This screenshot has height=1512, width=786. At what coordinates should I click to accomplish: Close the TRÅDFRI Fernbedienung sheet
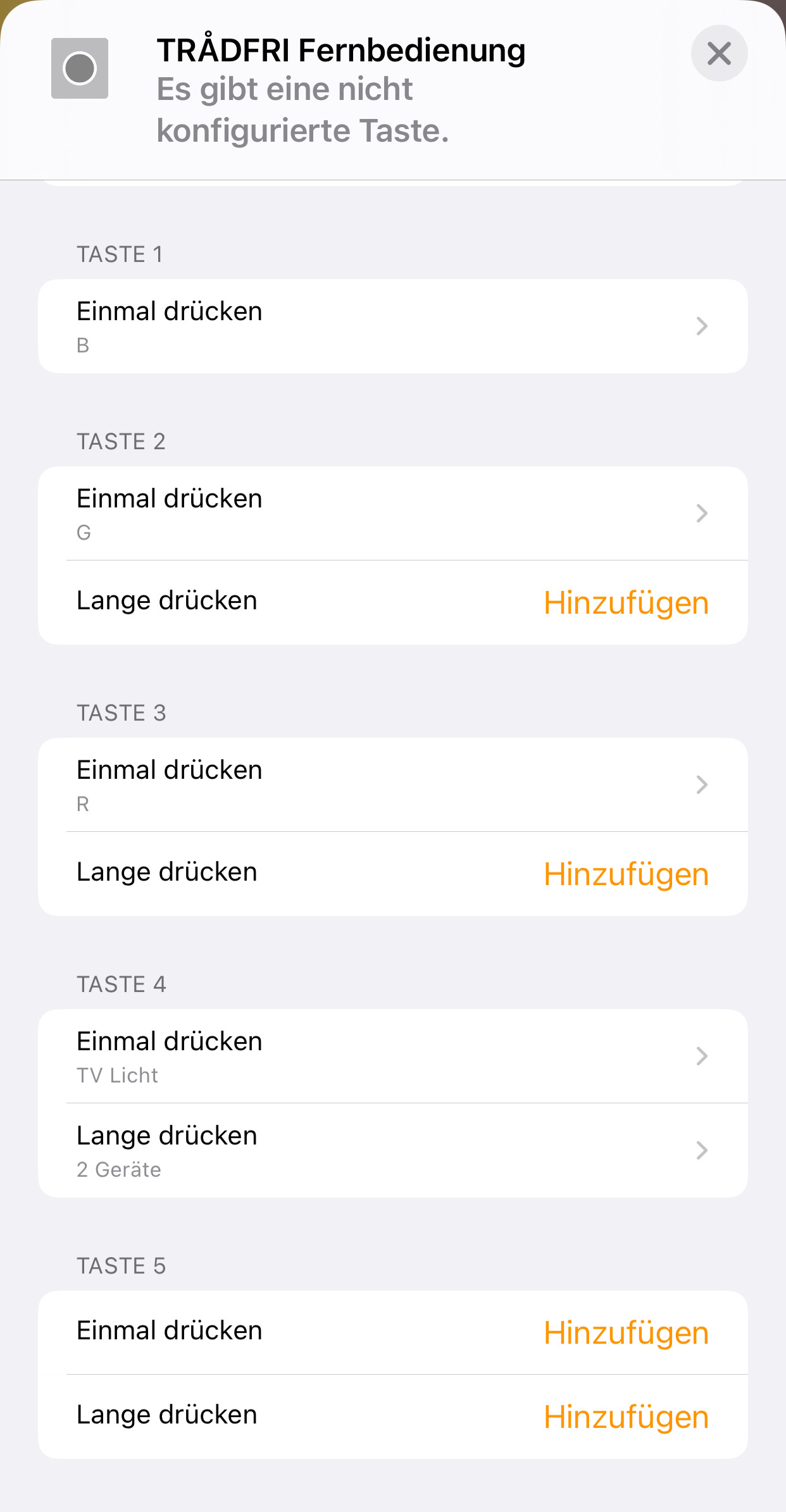(719, 53)
